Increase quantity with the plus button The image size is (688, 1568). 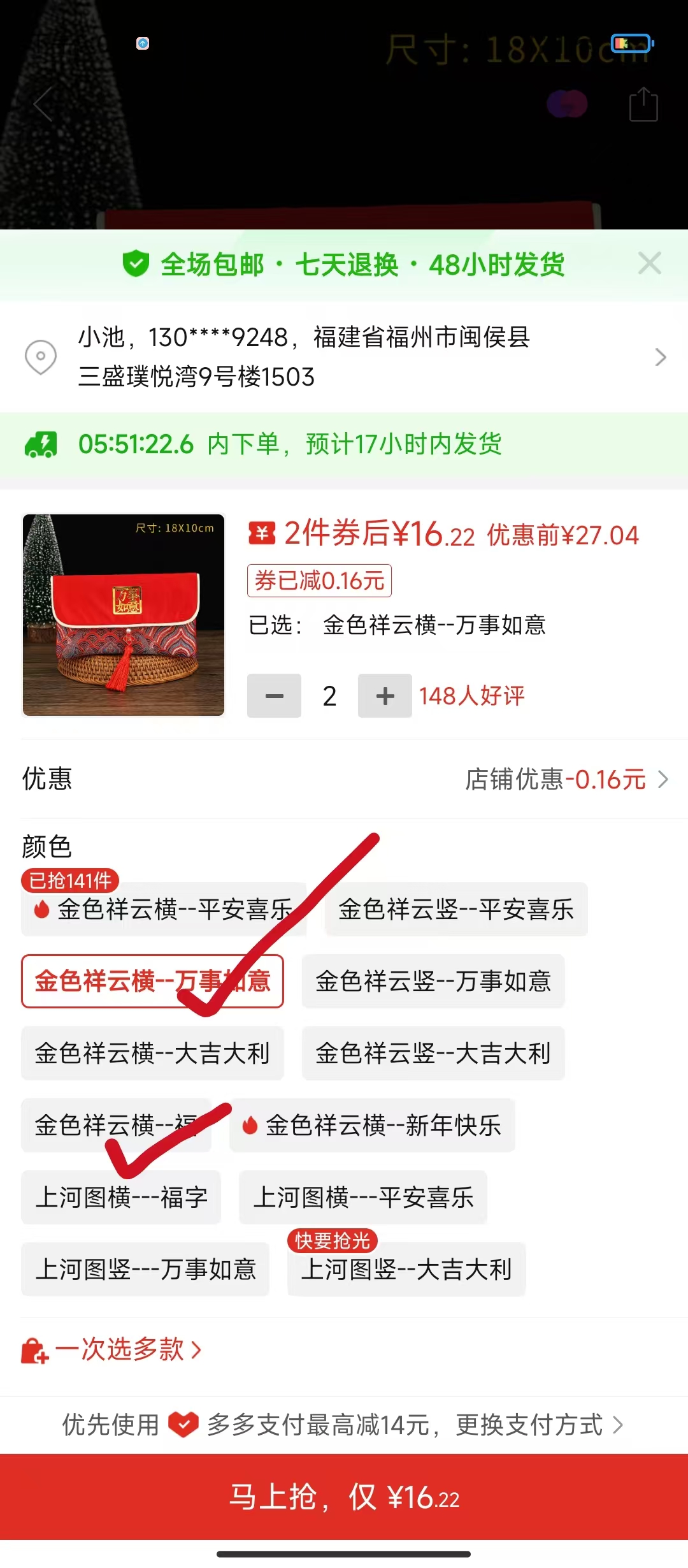point(385,696)
